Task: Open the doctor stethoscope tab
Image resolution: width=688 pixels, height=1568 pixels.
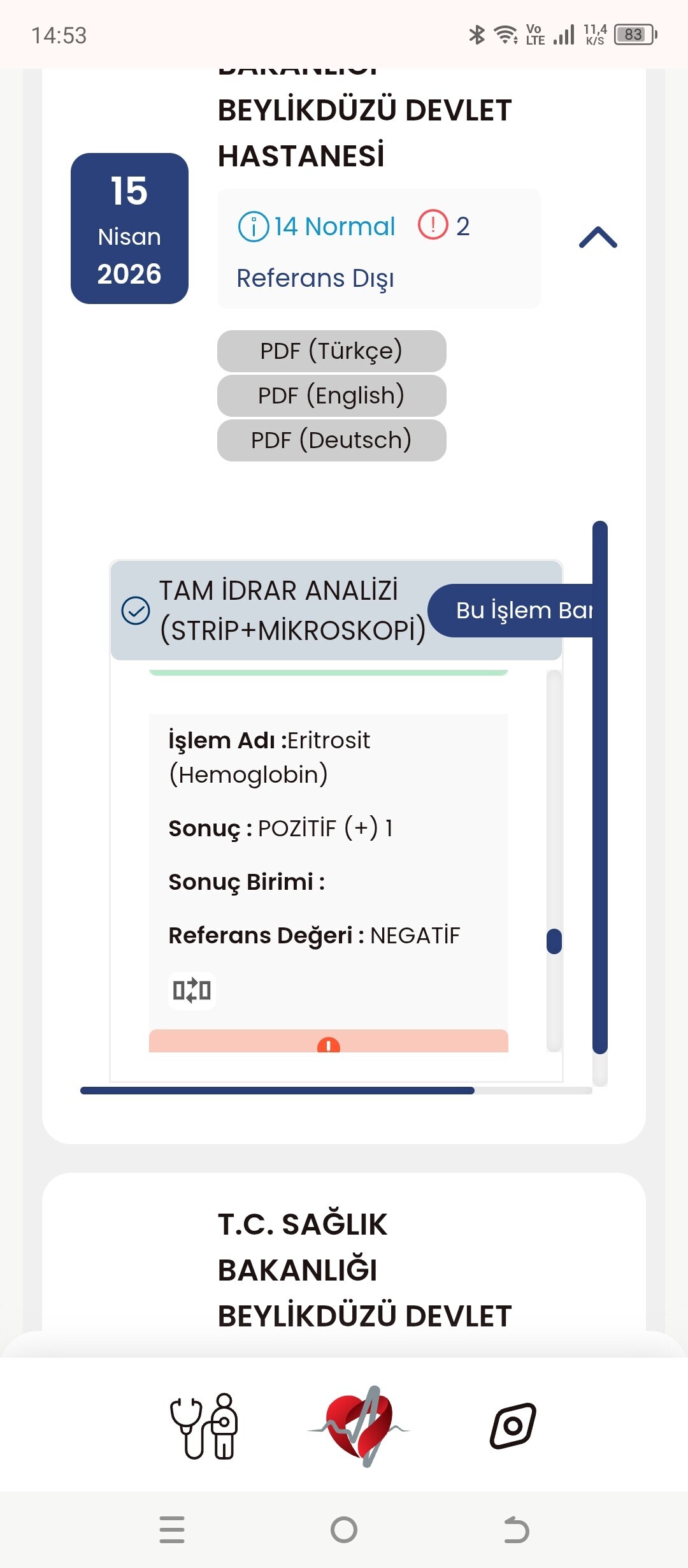Action: [204, 1426]
